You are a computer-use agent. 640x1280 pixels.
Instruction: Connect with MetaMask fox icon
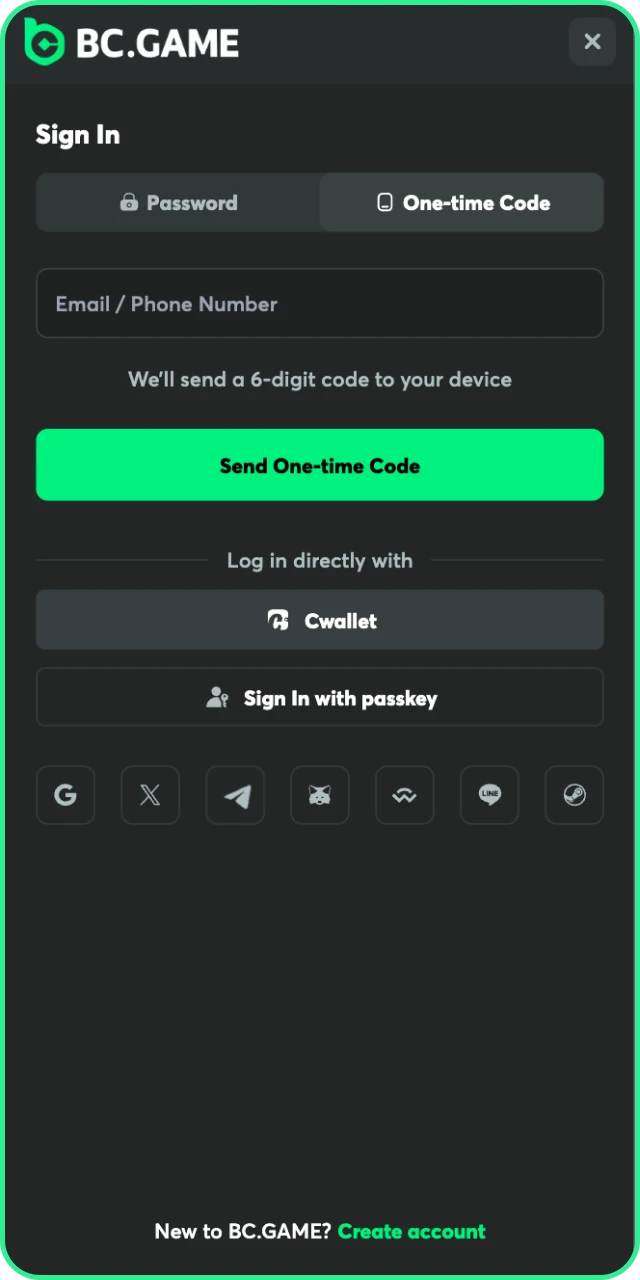pyautogui.click(x=320, y=795)
